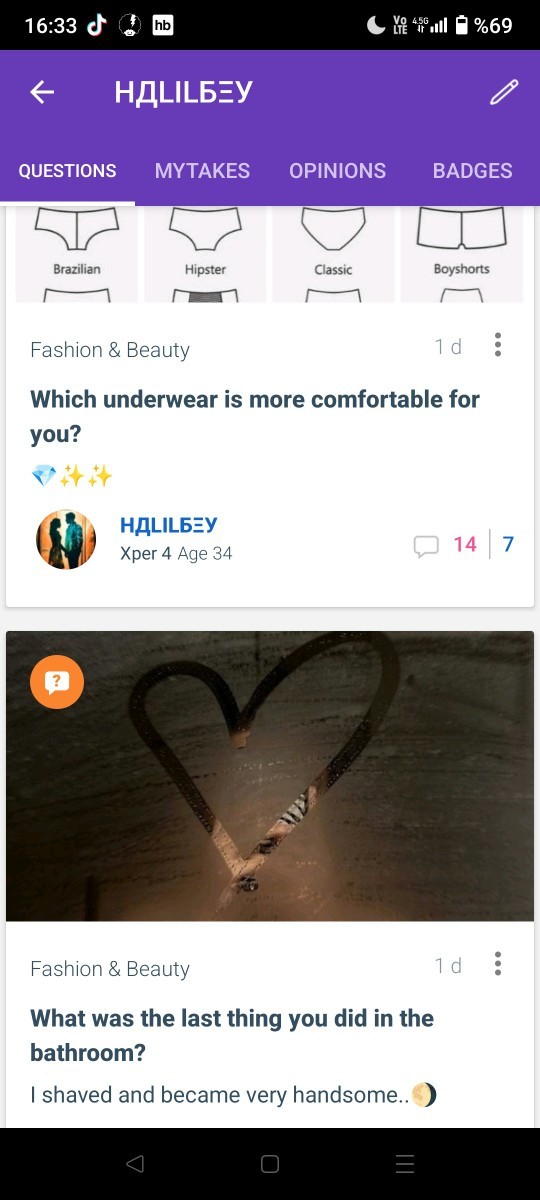Go back using the app bar arrow

tap(42, 93)
